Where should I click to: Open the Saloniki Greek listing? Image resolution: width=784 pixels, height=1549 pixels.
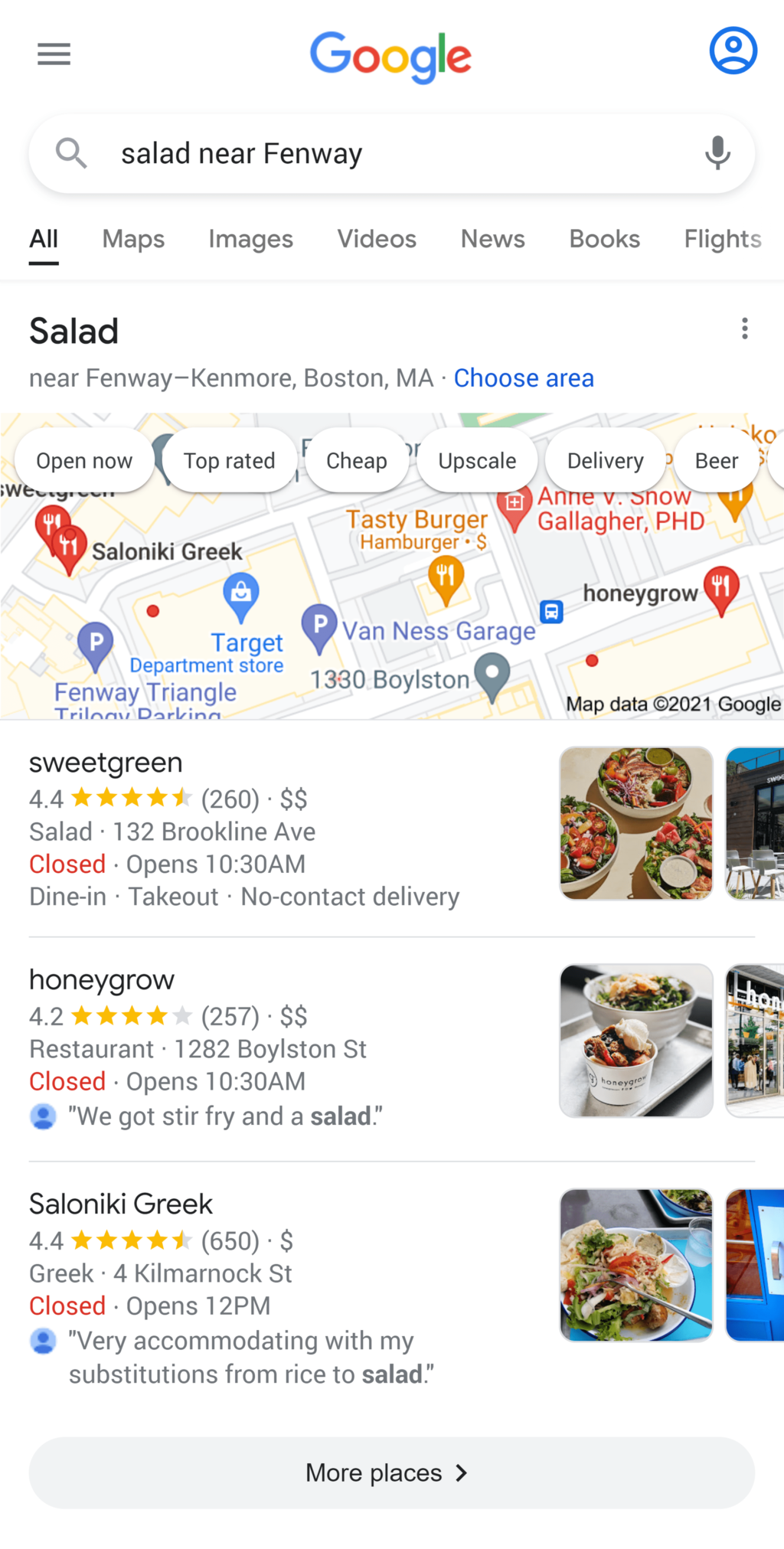click(x=121, y=1204)
